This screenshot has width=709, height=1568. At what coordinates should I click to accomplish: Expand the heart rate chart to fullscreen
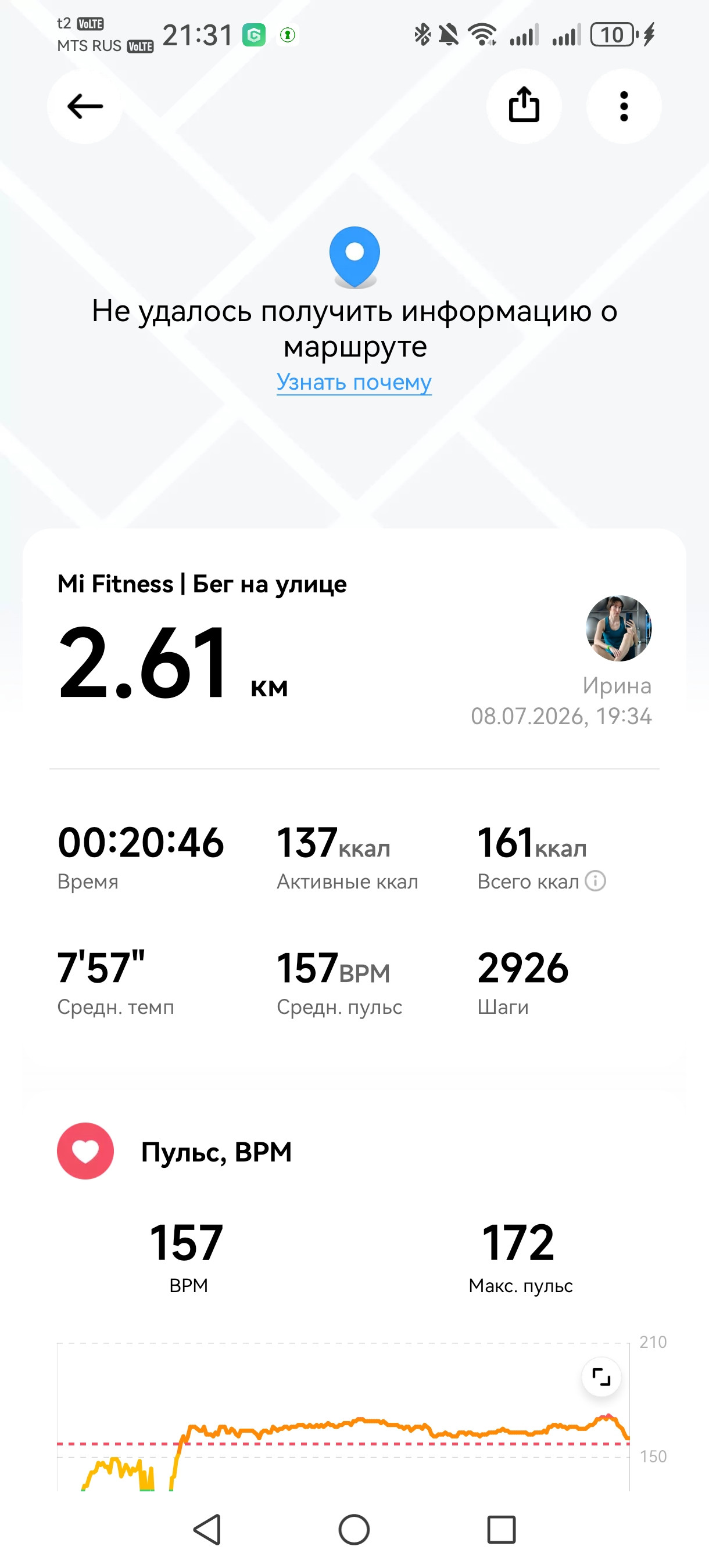pos(601,1376)
